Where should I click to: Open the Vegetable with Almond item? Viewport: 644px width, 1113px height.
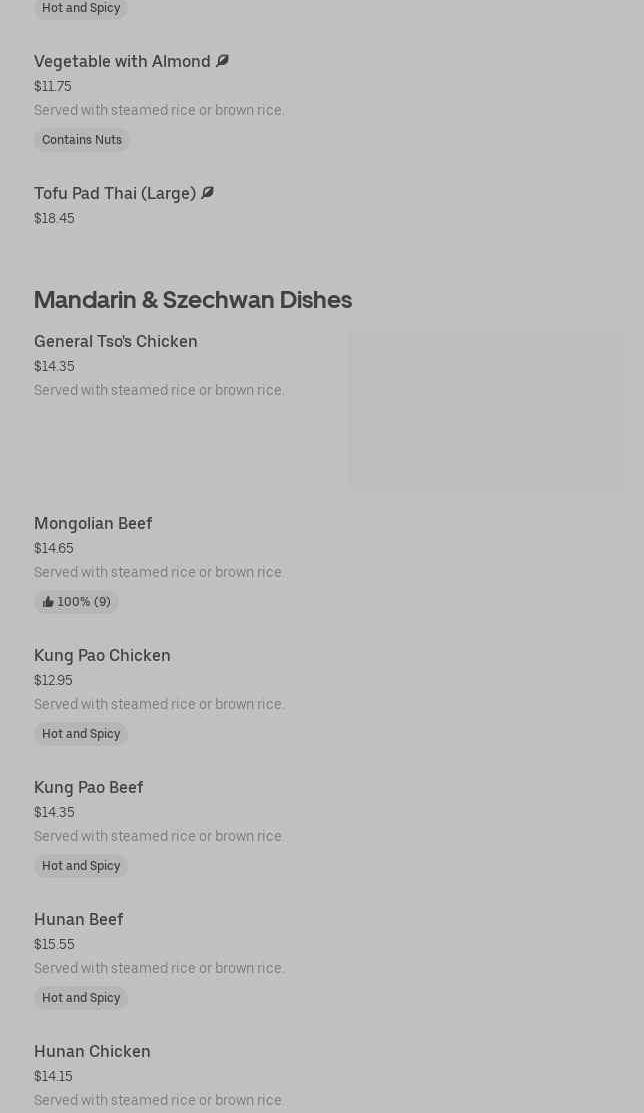pos(122,62)
